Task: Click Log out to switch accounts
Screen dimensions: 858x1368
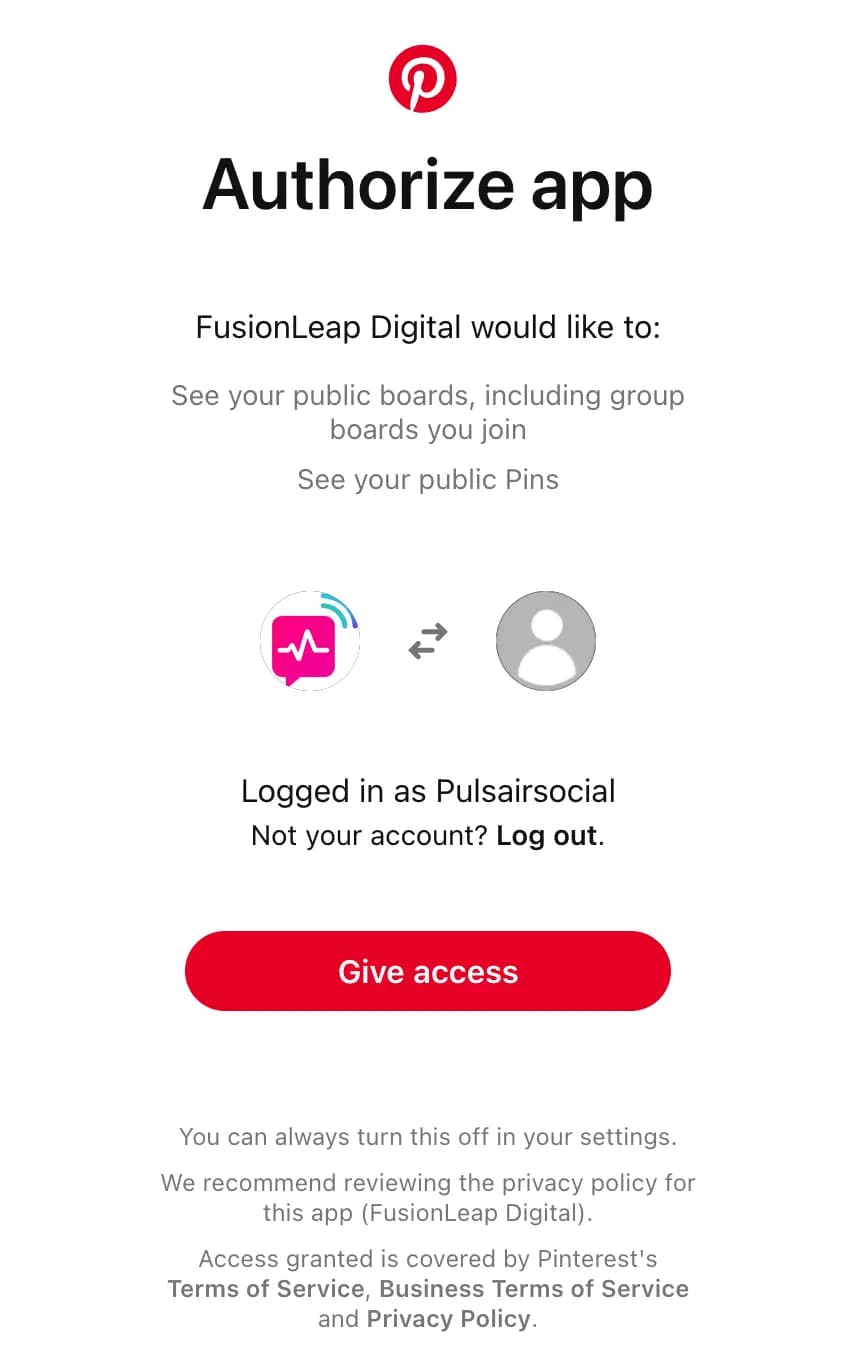Action: [x=546, y=835]
